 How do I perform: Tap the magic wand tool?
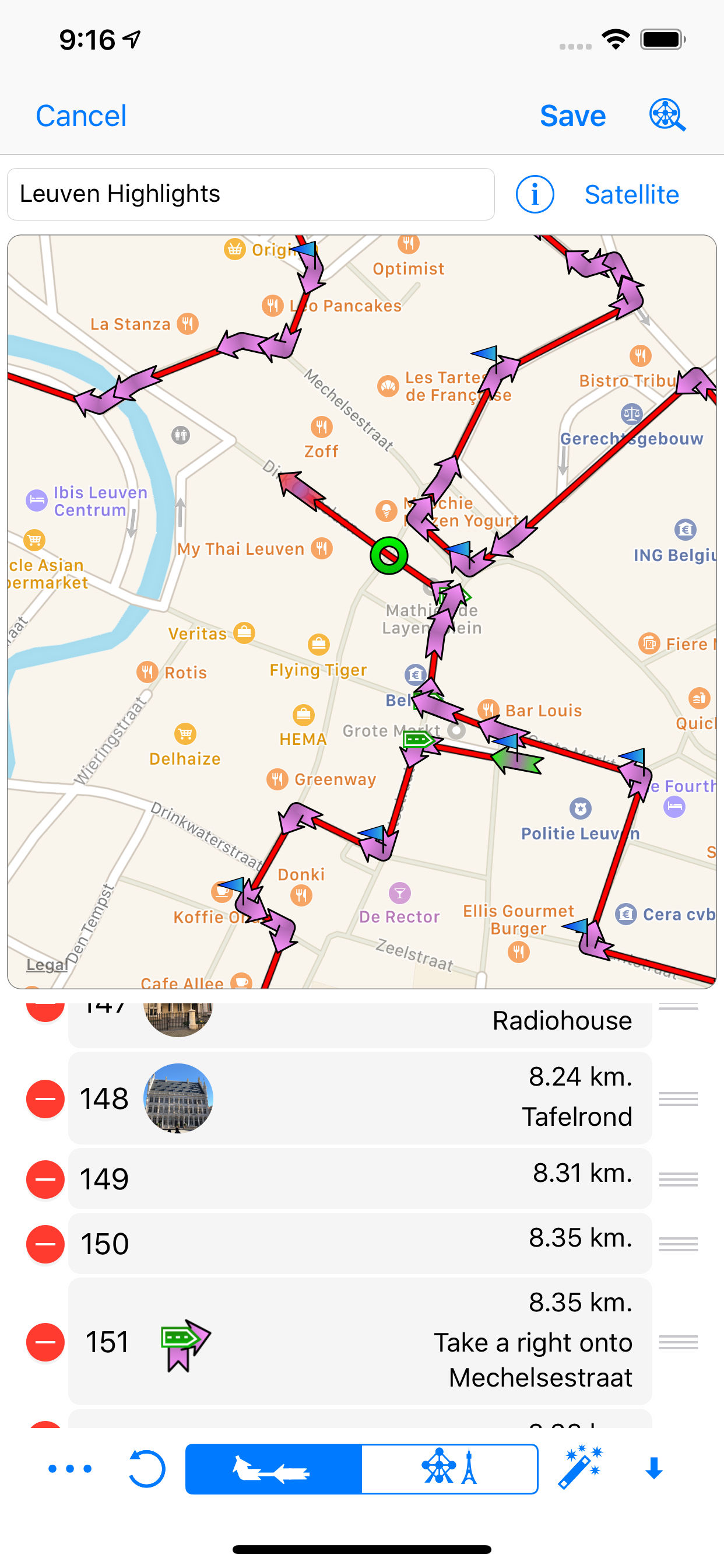tap(581, 1467)
